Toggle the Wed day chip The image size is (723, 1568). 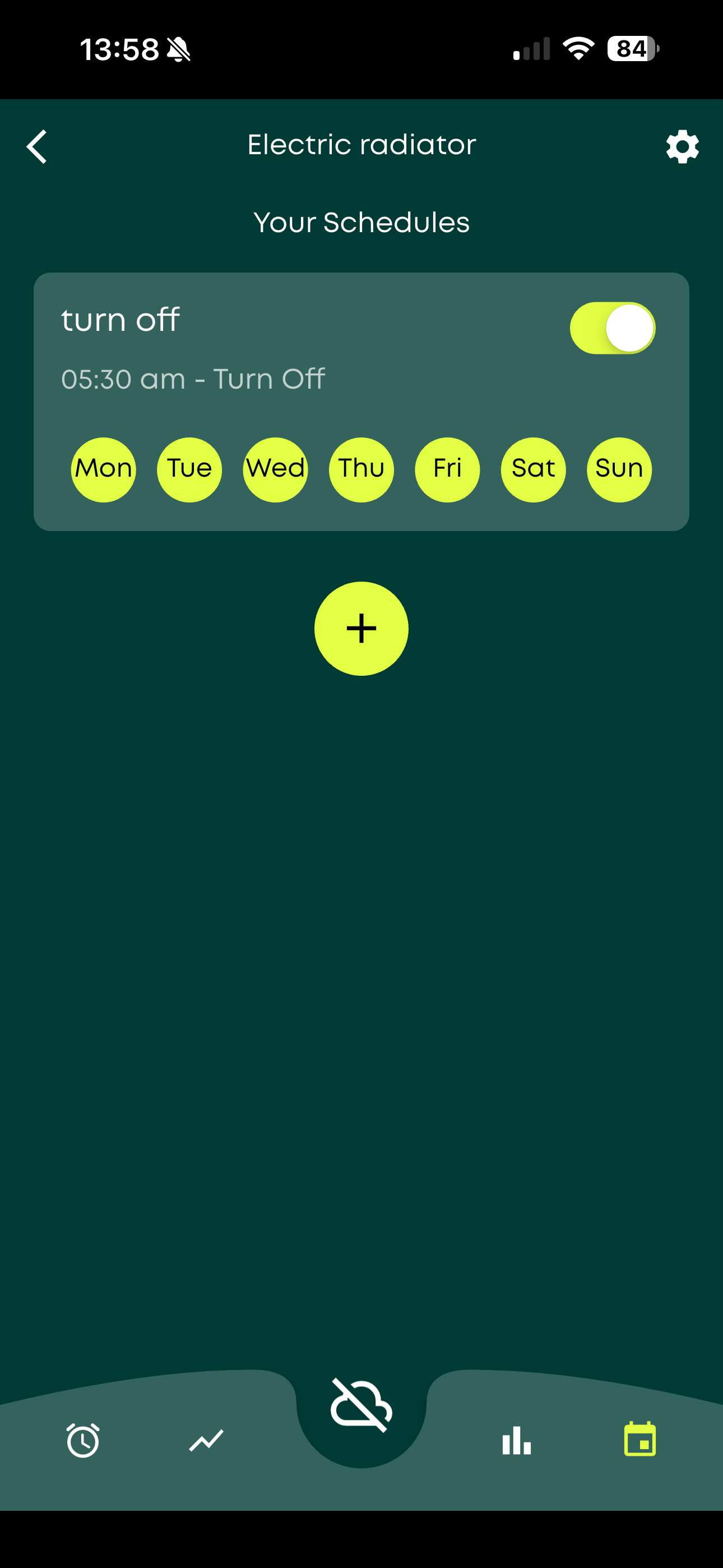[275, 469]
